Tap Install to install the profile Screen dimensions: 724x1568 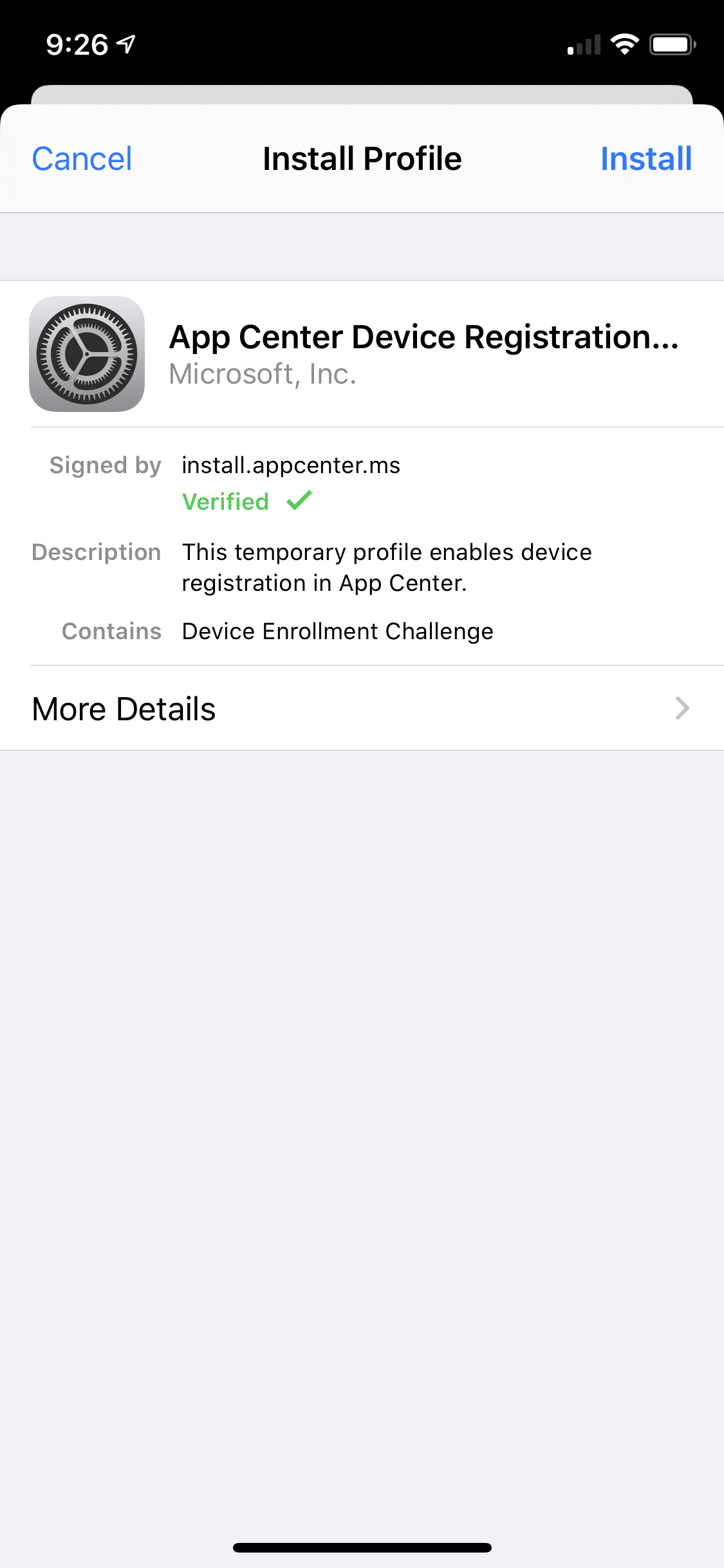[645, 159]
